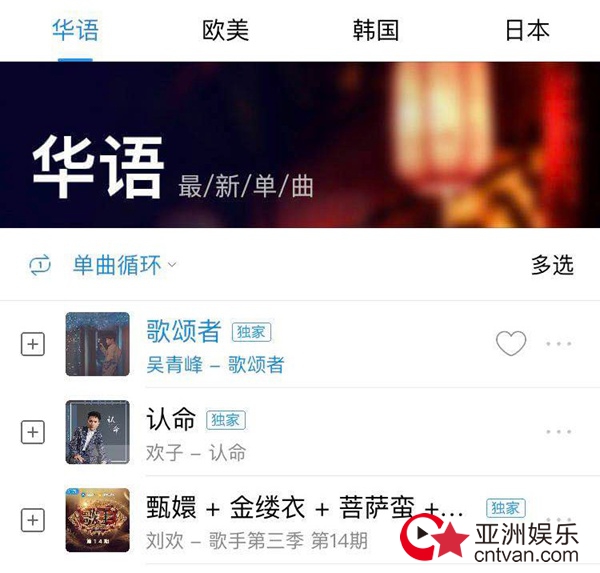Add the 刘欢 song with its plus icon
This screenshot has width=600, height=573.
point(33,520)
